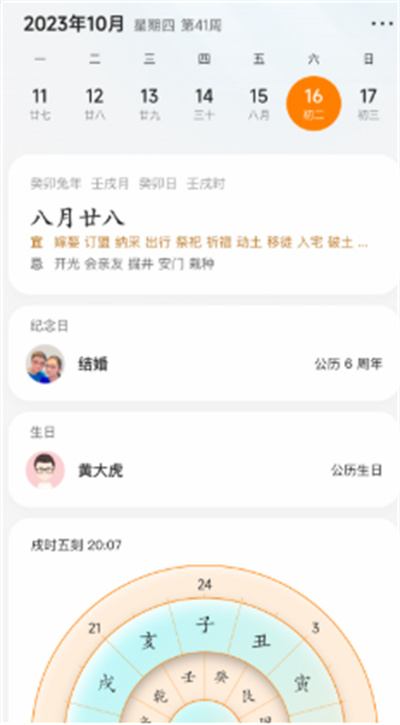
Task: Select date 14 in the week row
Action: 204,104
